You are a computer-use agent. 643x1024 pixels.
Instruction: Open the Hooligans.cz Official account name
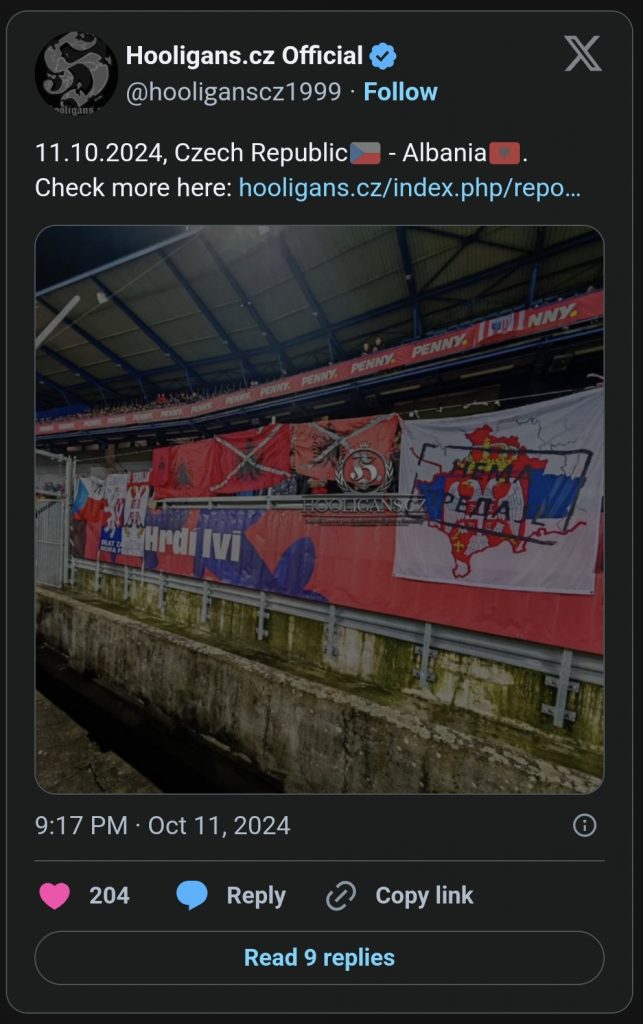coord(244,56)
